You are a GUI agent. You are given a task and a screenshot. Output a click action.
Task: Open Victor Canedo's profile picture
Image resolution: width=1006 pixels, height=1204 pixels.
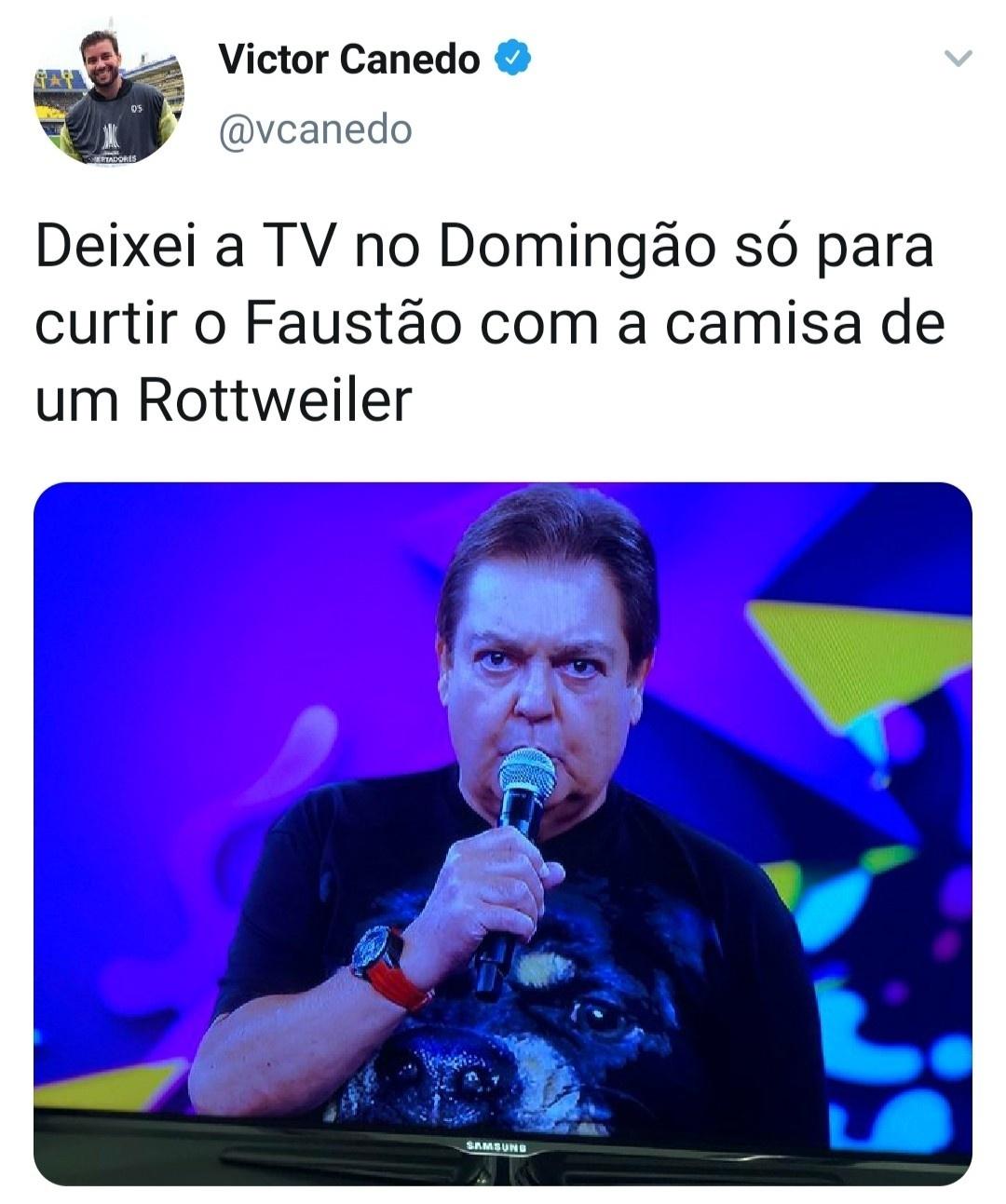109,97
